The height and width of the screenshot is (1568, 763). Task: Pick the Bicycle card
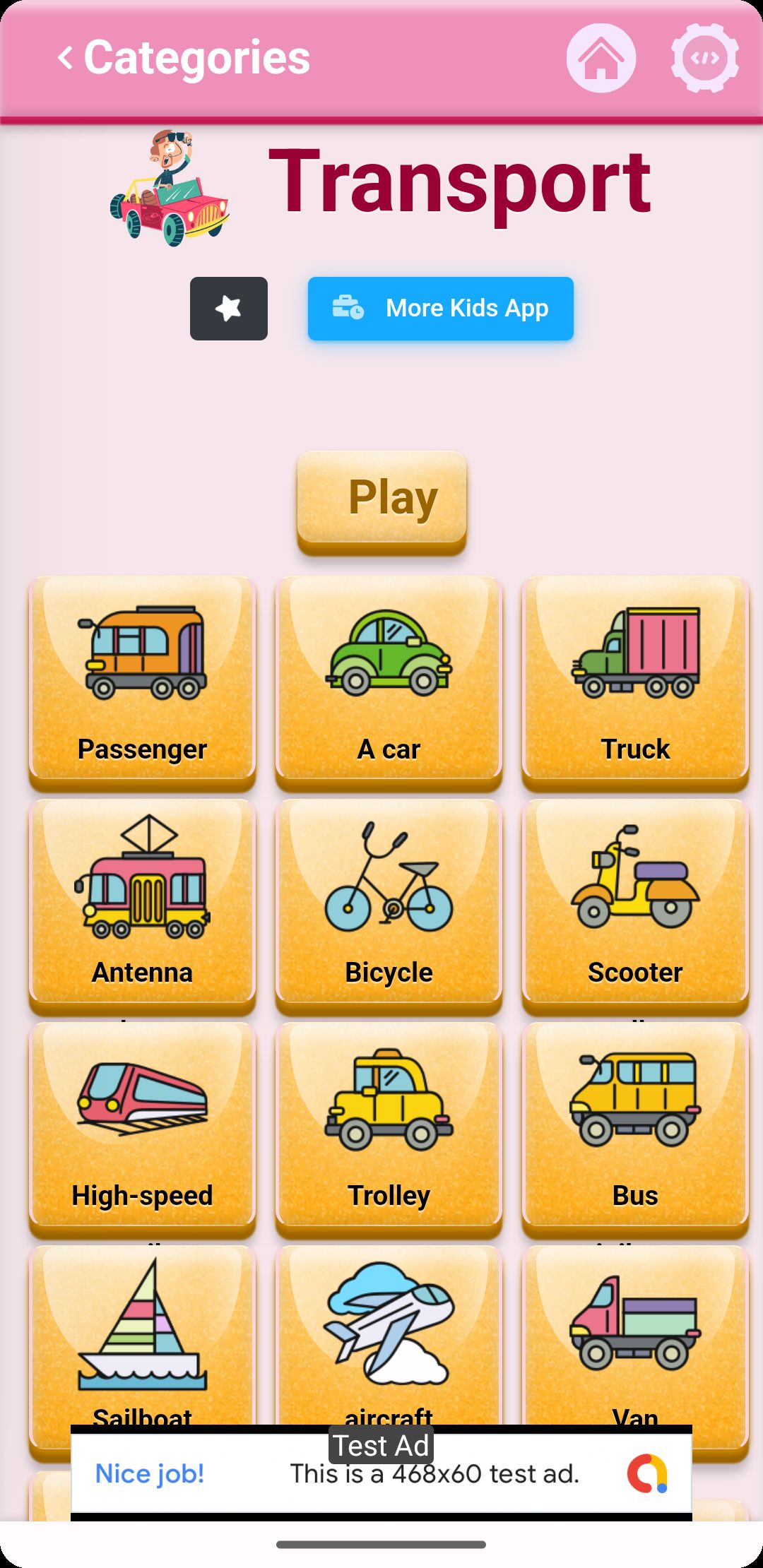pyautogui.click(x=389, y=903)
